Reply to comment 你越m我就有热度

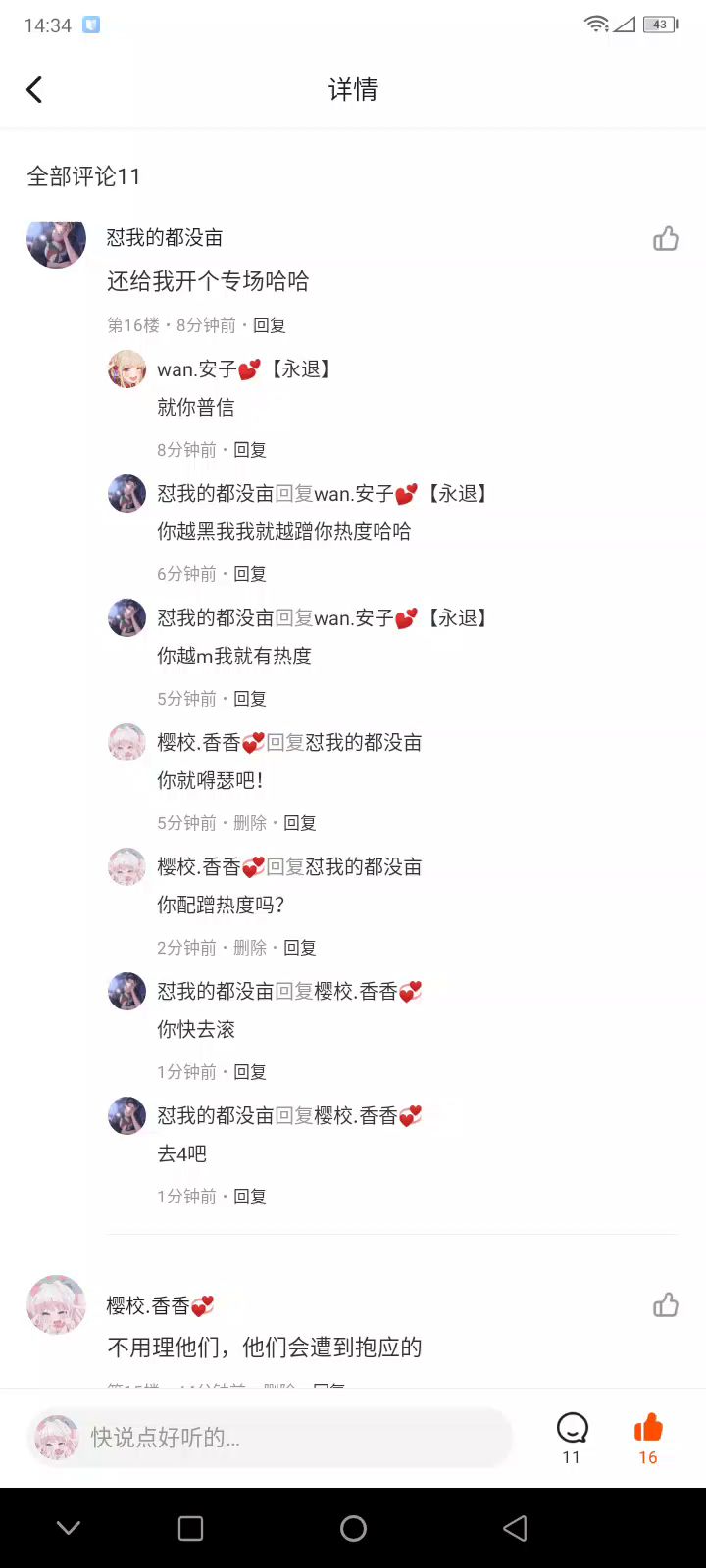click(250, 699)
